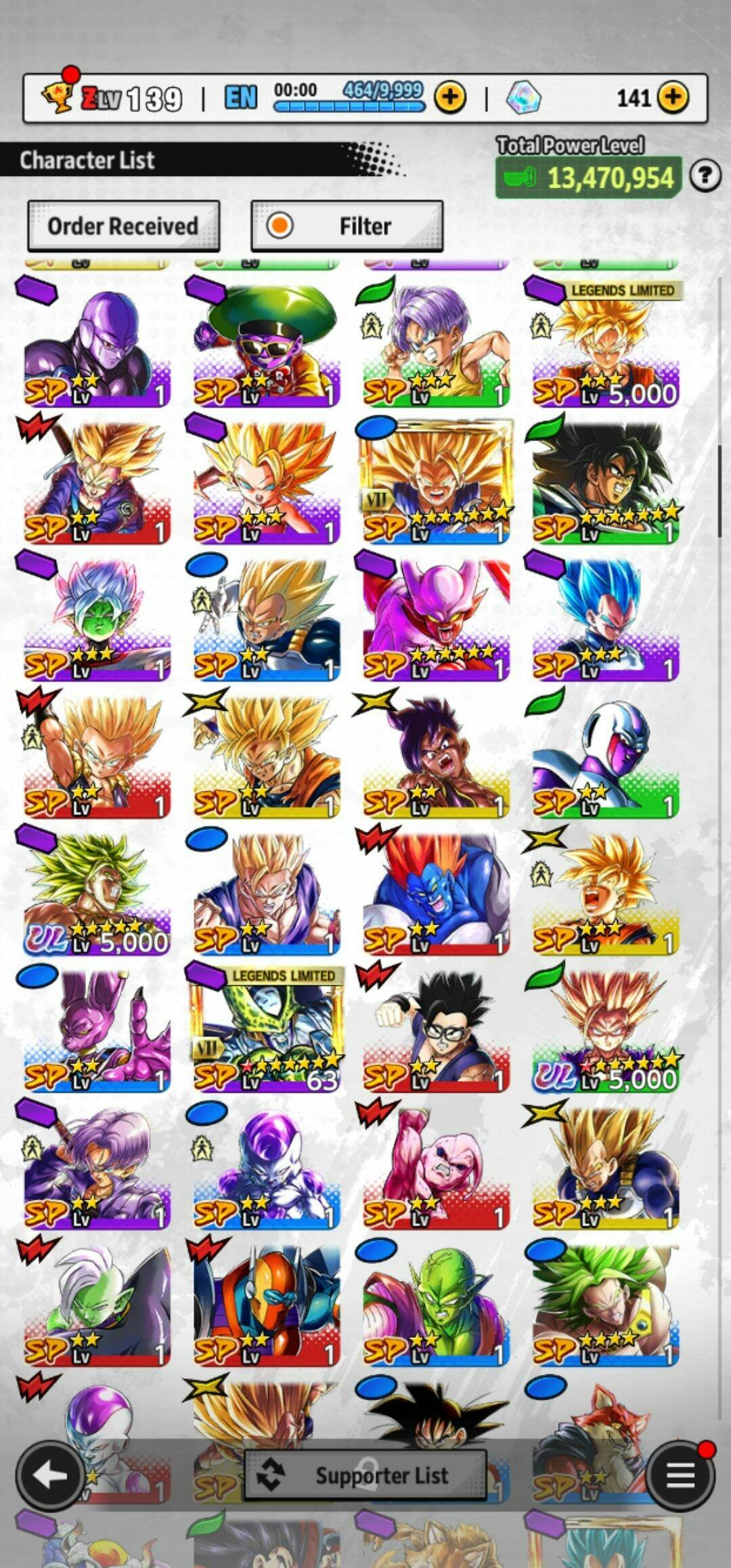This screenshot has height=1568, width=731.
Task: Open the Filter options
Action: pyautogui.click(x=347, y=226)
